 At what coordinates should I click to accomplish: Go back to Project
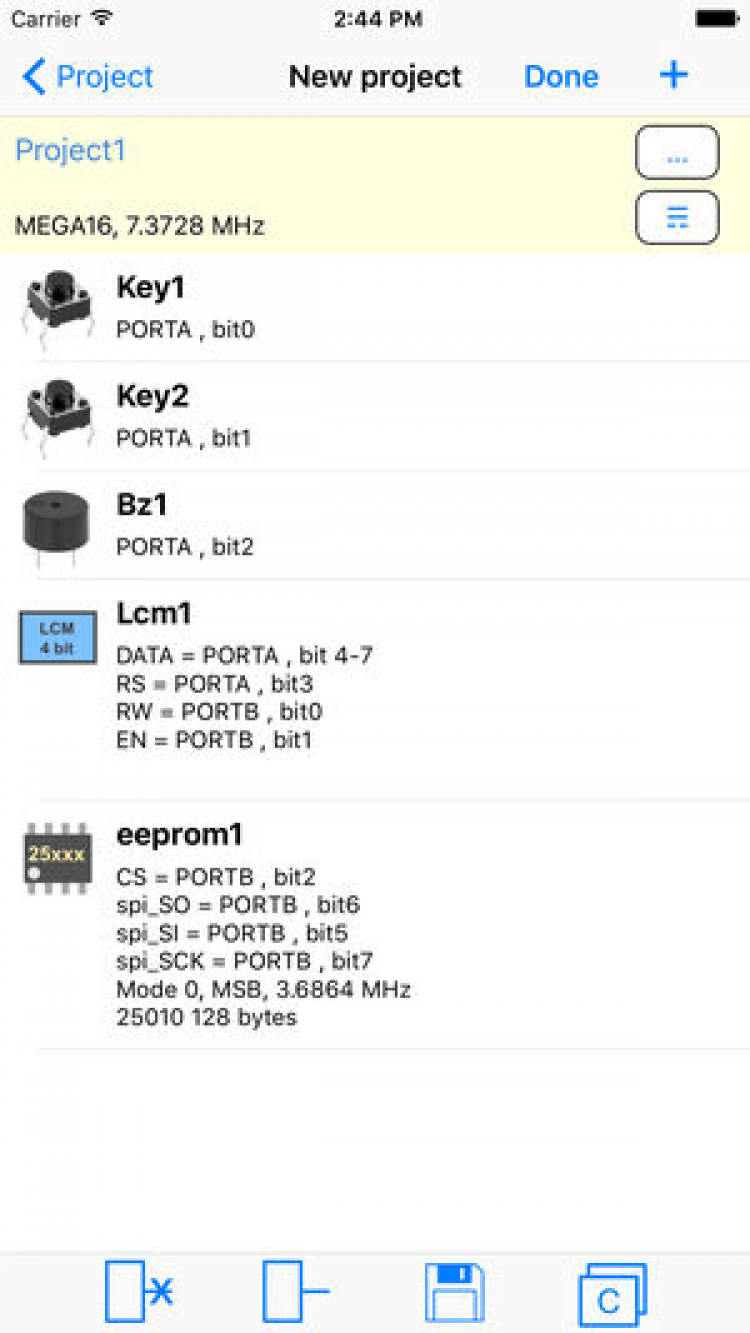(88, 76)
